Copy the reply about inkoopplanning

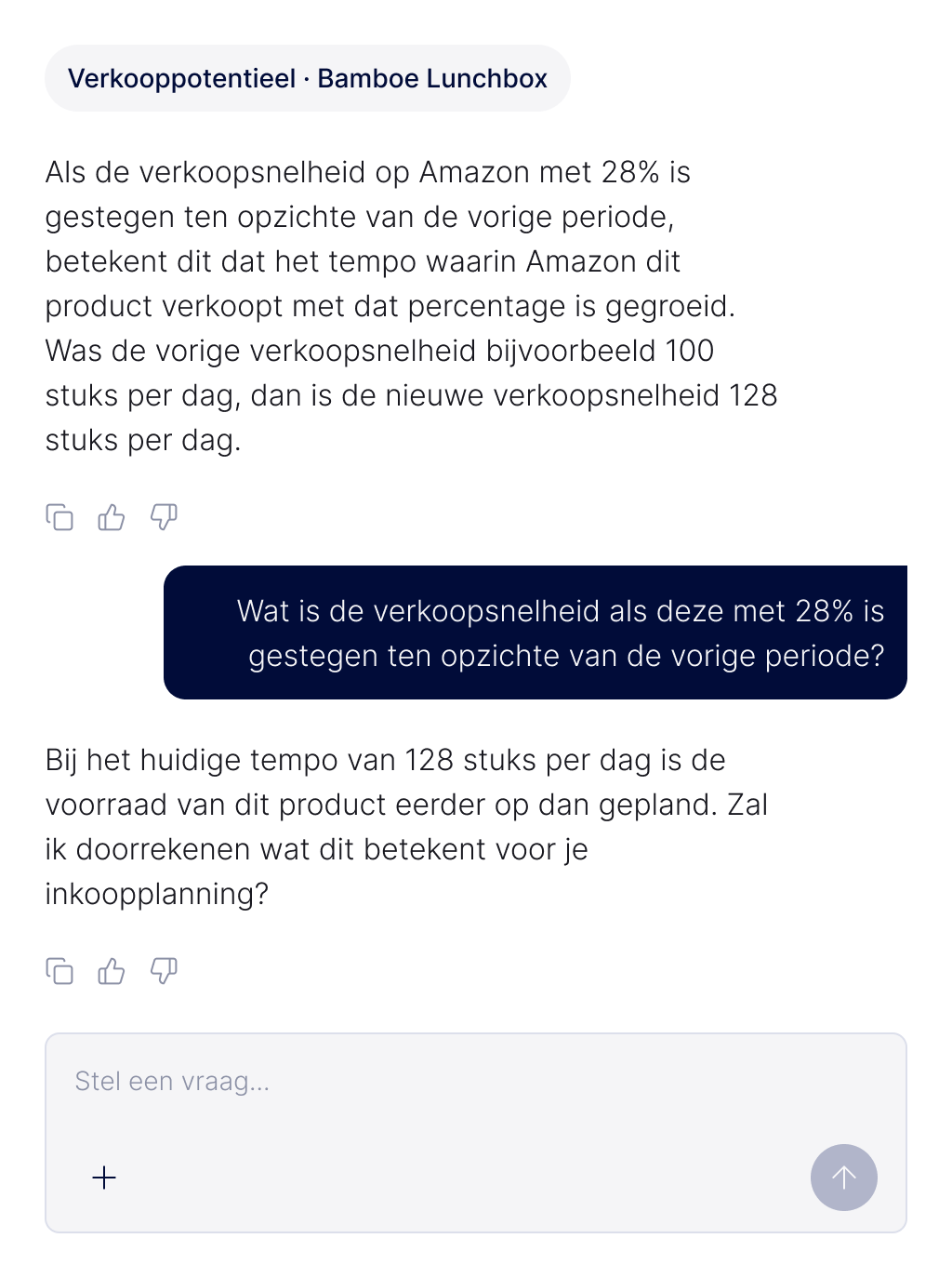click(59, 971)
